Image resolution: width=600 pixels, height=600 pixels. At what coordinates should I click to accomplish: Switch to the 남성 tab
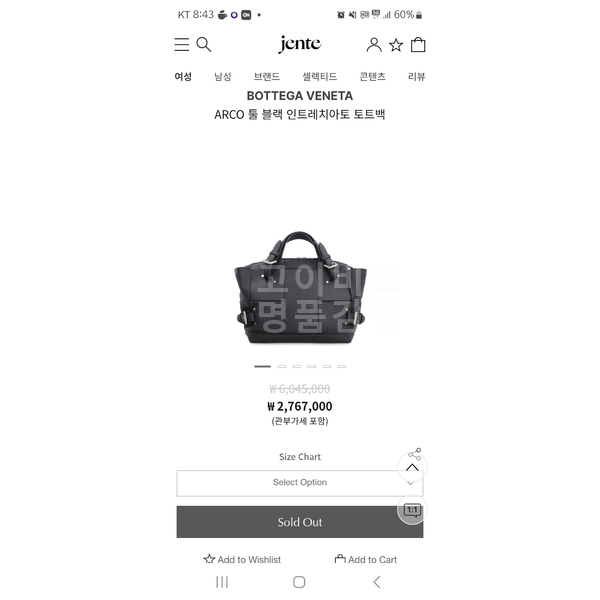[222, 76]
